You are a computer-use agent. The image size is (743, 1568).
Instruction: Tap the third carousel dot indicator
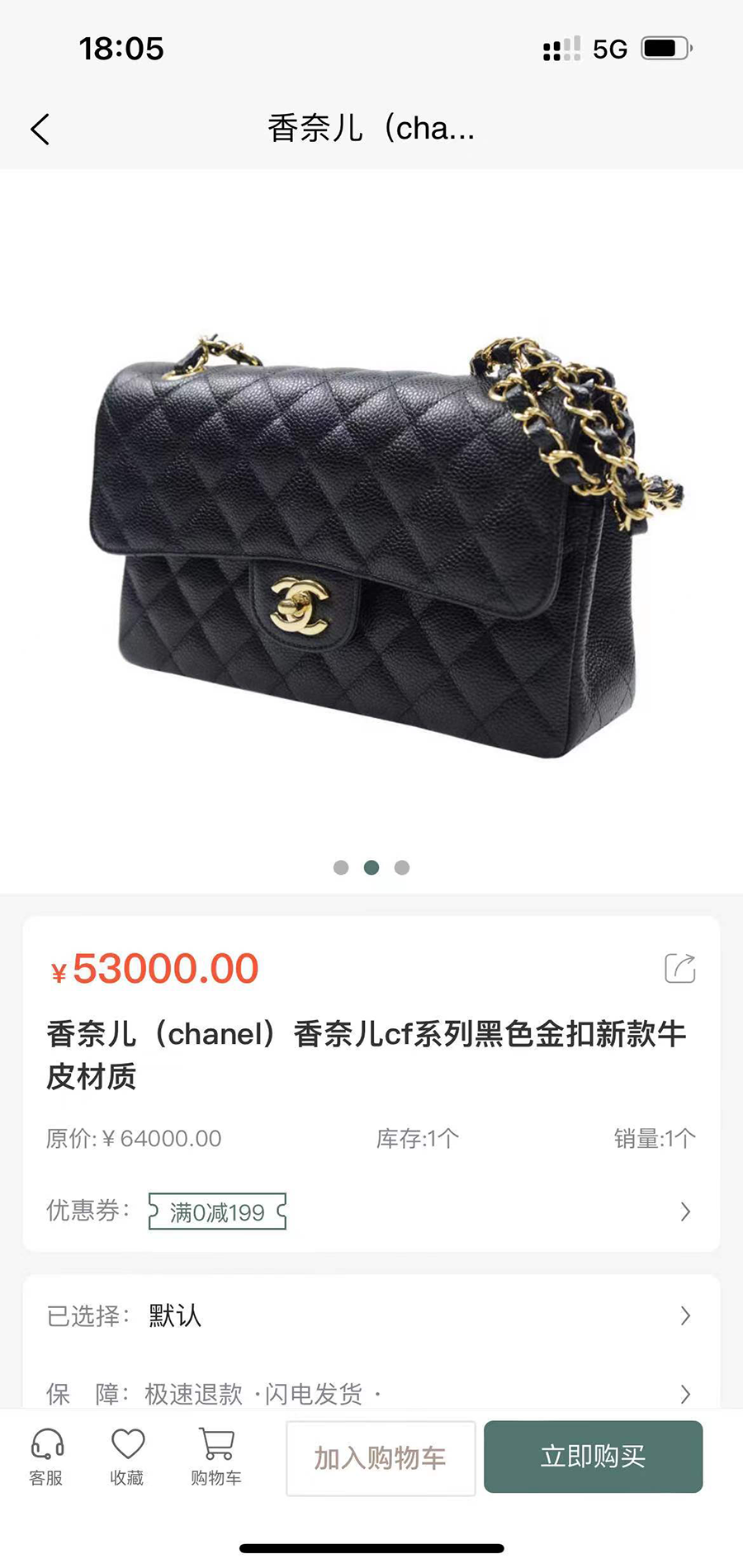point(401,867)
